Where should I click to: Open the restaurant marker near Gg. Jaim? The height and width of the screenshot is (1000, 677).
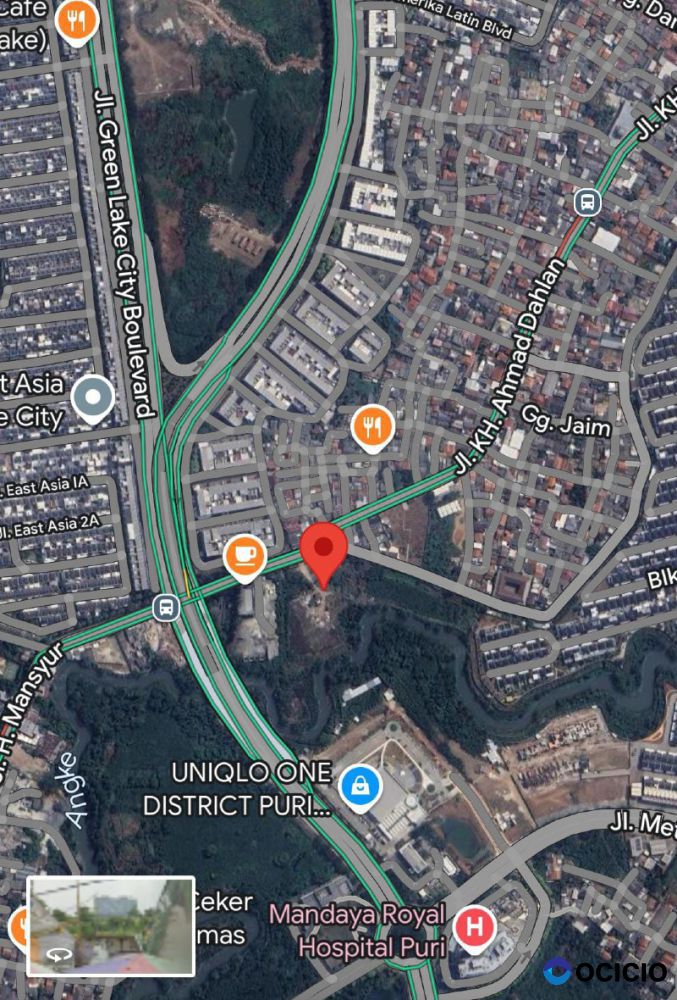(373, 427)
